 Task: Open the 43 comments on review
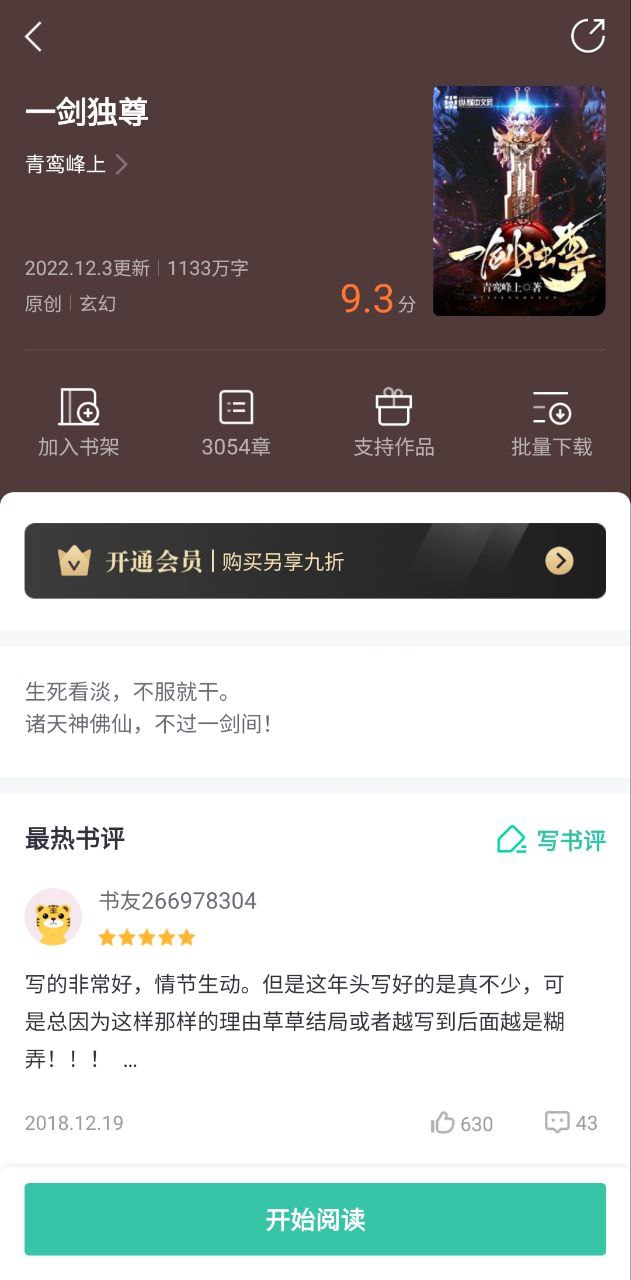(x=571, y=1123)
